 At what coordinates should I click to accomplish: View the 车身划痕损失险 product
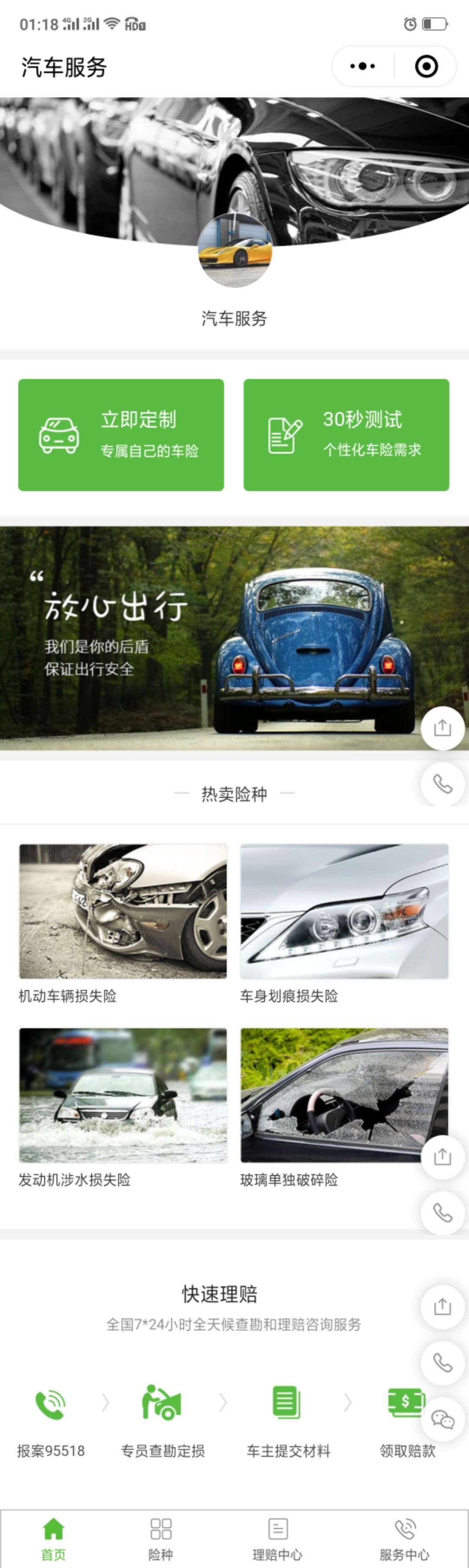pyautogui.click(x=344, y=911)
